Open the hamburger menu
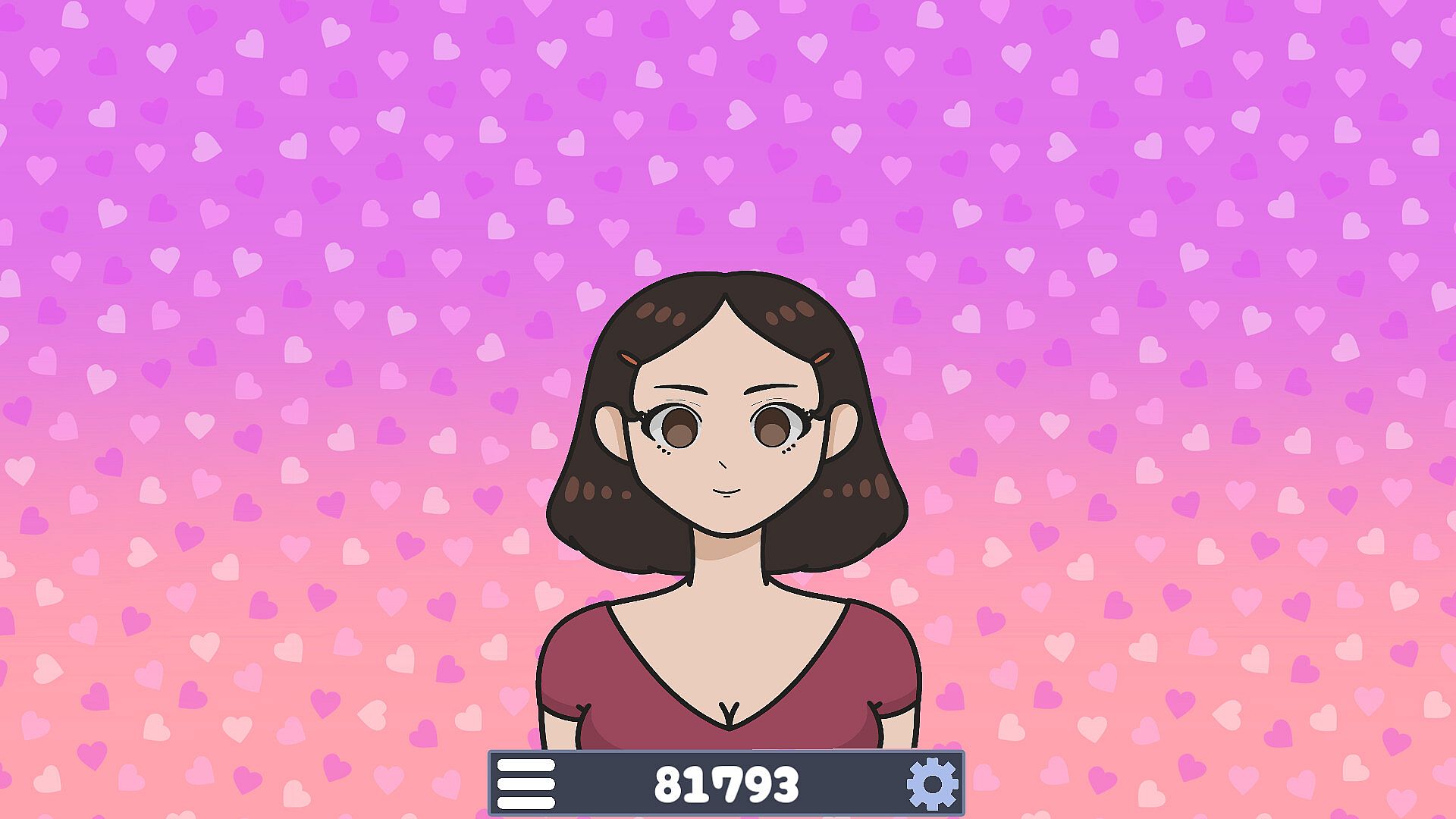This screenshot has width=1456, height=819. pyautogui.click(x=526, y=783)
